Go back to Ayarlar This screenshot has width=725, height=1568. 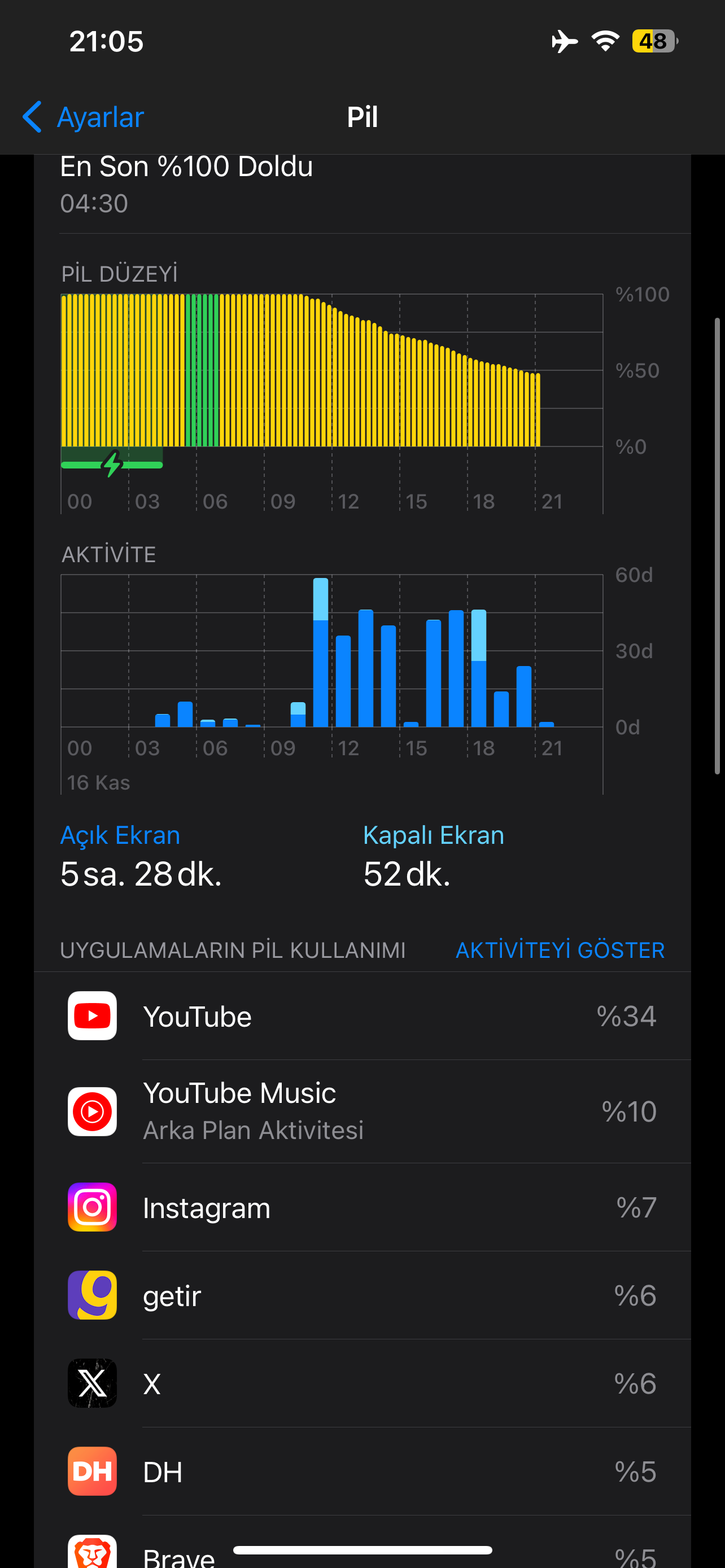83,116
